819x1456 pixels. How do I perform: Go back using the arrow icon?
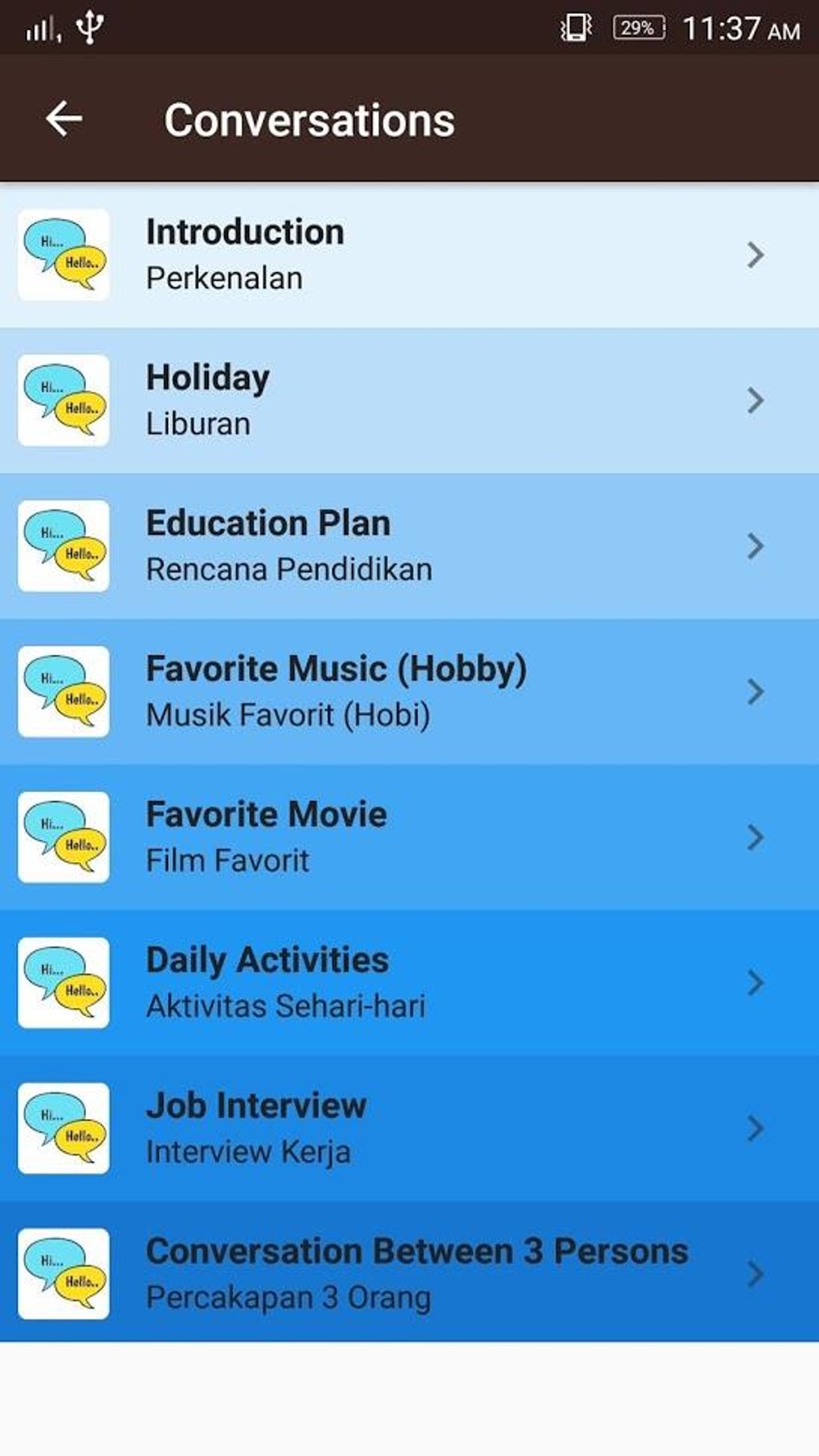pos(64,119)
